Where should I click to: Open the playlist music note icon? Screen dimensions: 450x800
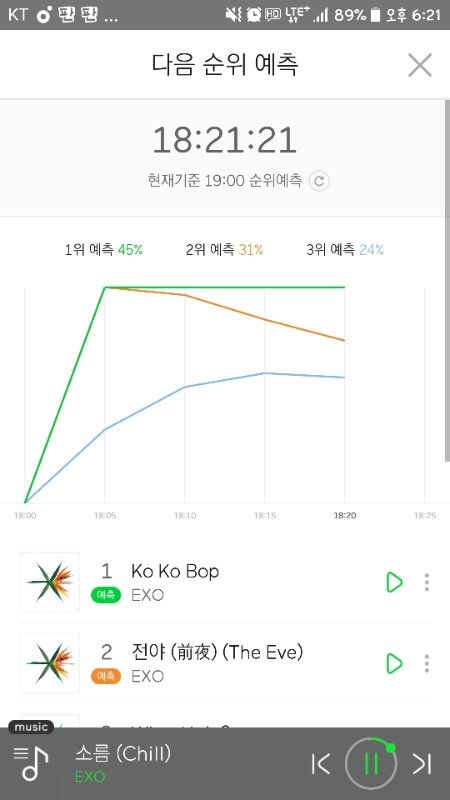(31, 763)
